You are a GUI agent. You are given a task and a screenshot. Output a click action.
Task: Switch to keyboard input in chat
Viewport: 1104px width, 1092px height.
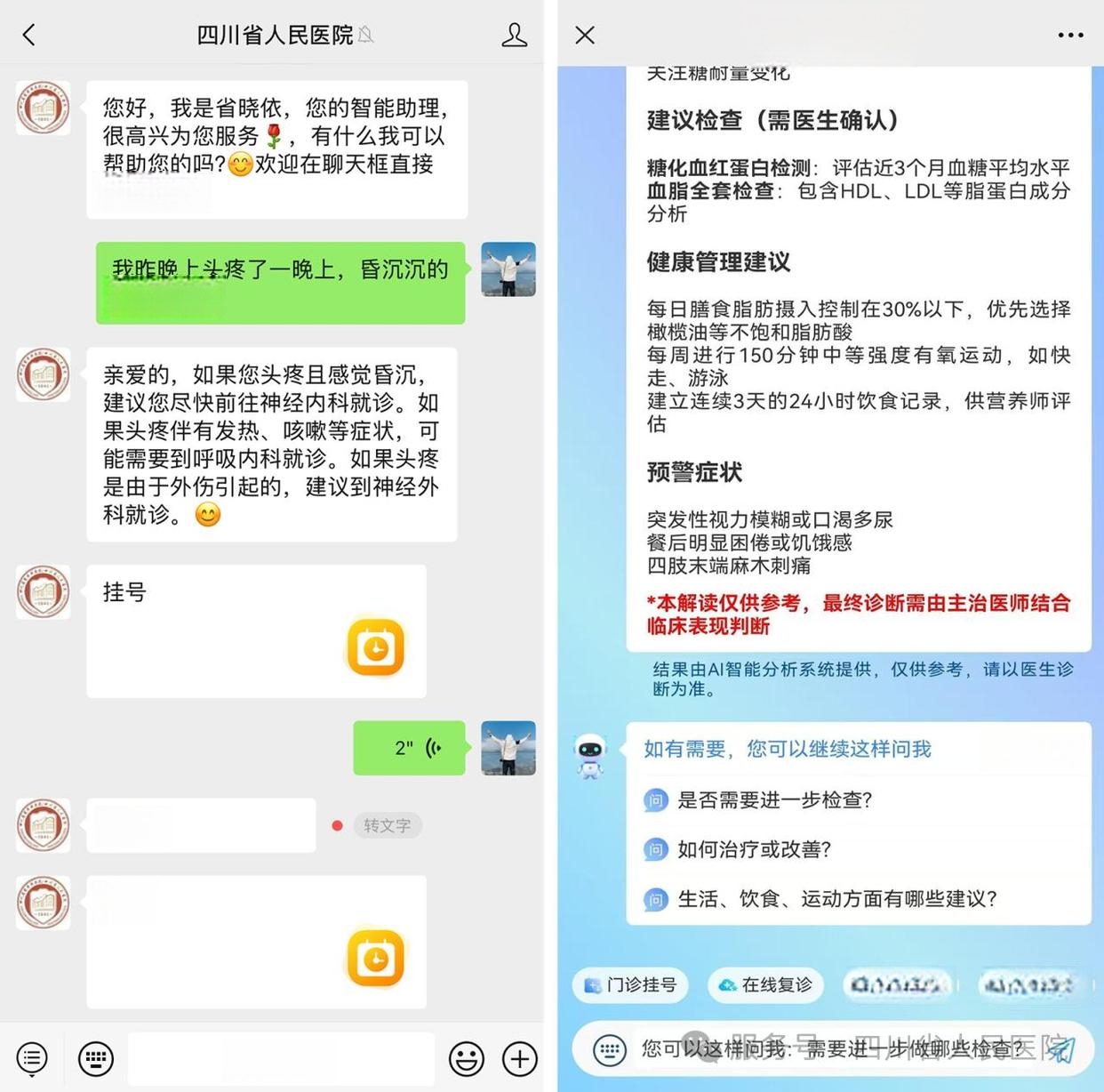point(96,1057)
